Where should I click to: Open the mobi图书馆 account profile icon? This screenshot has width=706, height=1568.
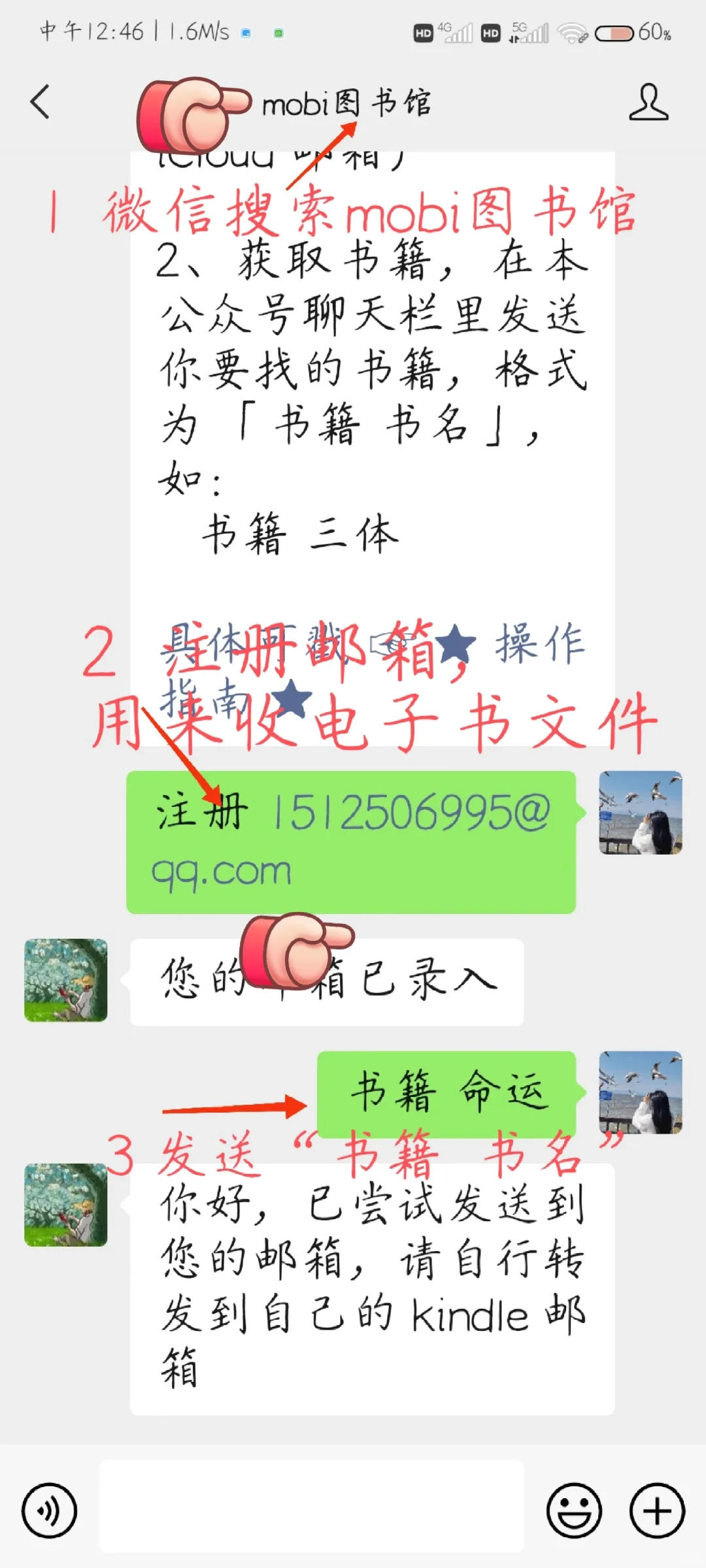(x=648, y=103)
